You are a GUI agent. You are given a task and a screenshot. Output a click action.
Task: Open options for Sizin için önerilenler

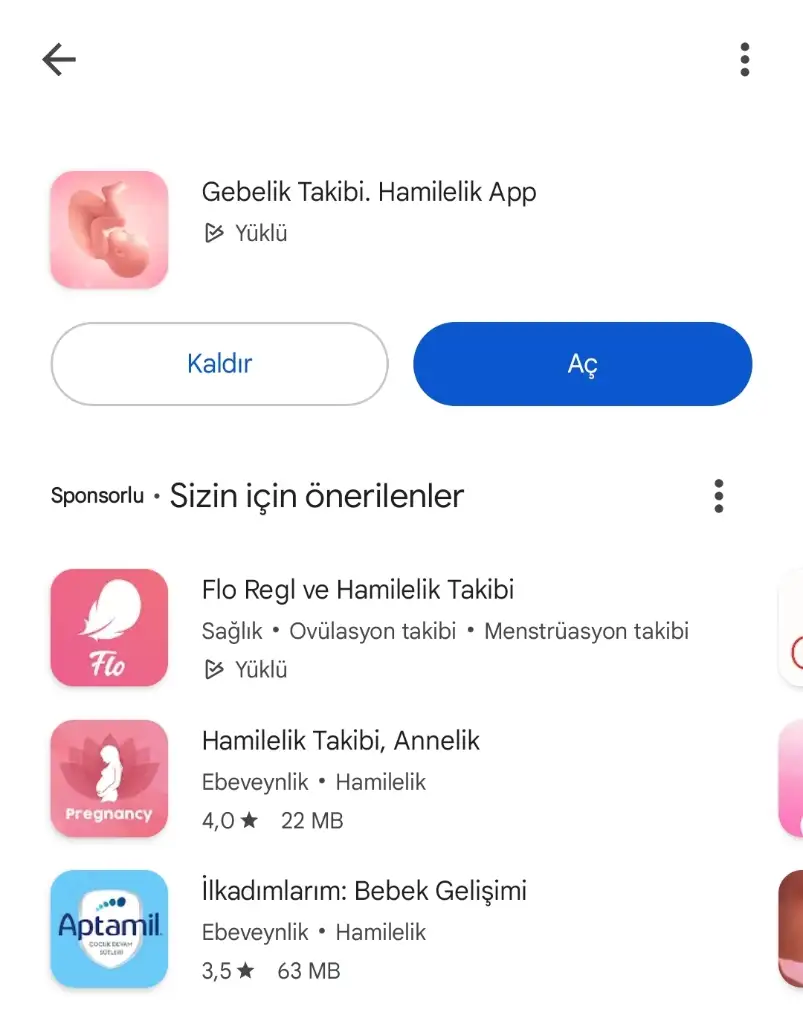point(718,496)
